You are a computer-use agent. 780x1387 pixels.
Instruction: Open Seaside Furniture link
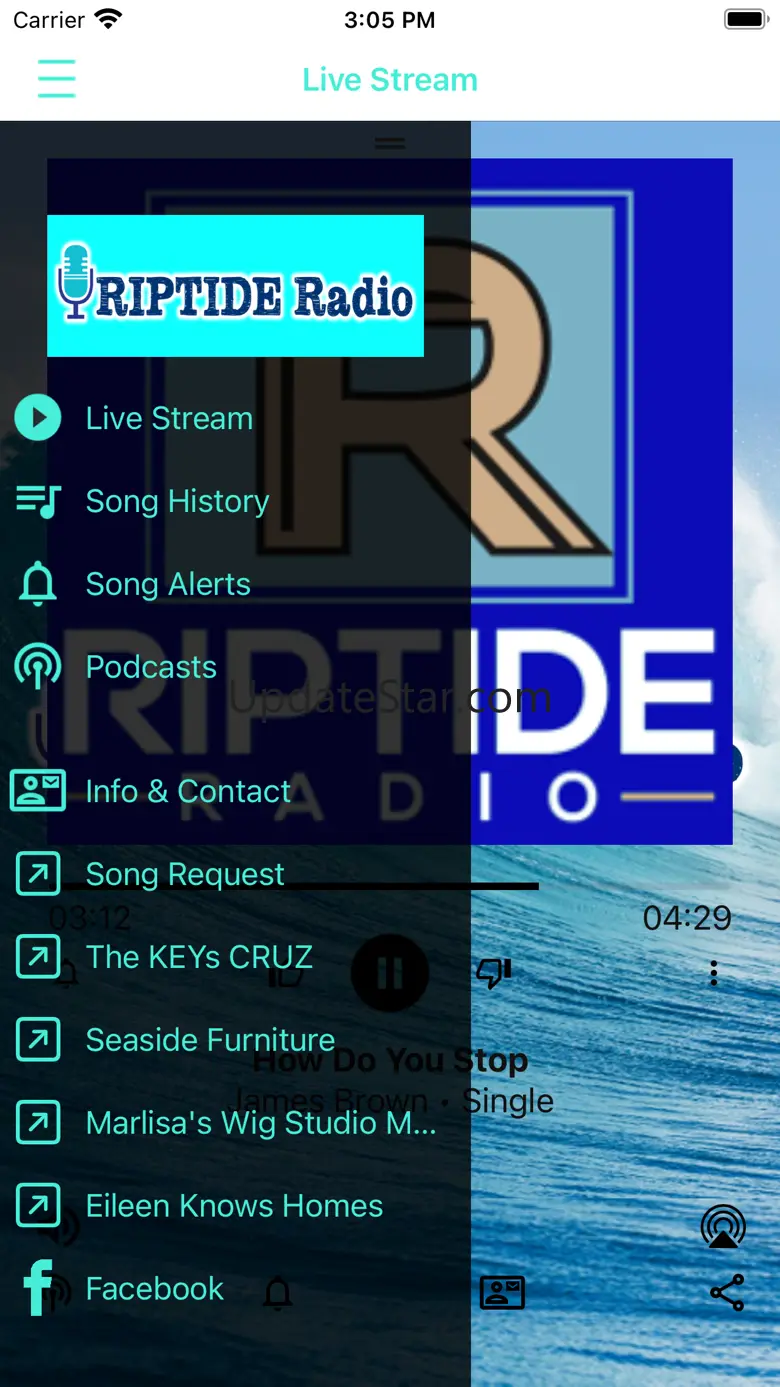coord(209,1040)
